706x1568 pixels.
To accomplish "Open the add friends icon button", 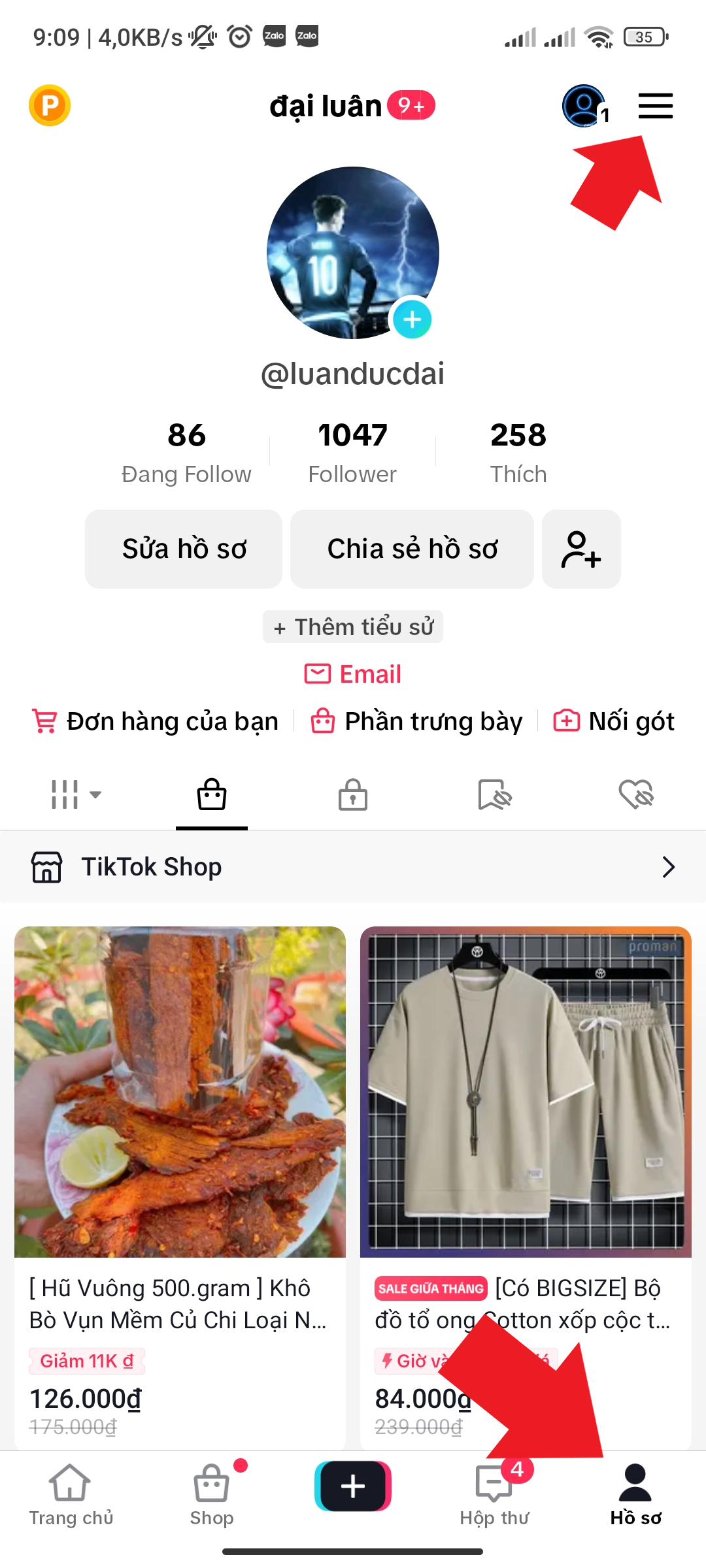I will 581,549.
